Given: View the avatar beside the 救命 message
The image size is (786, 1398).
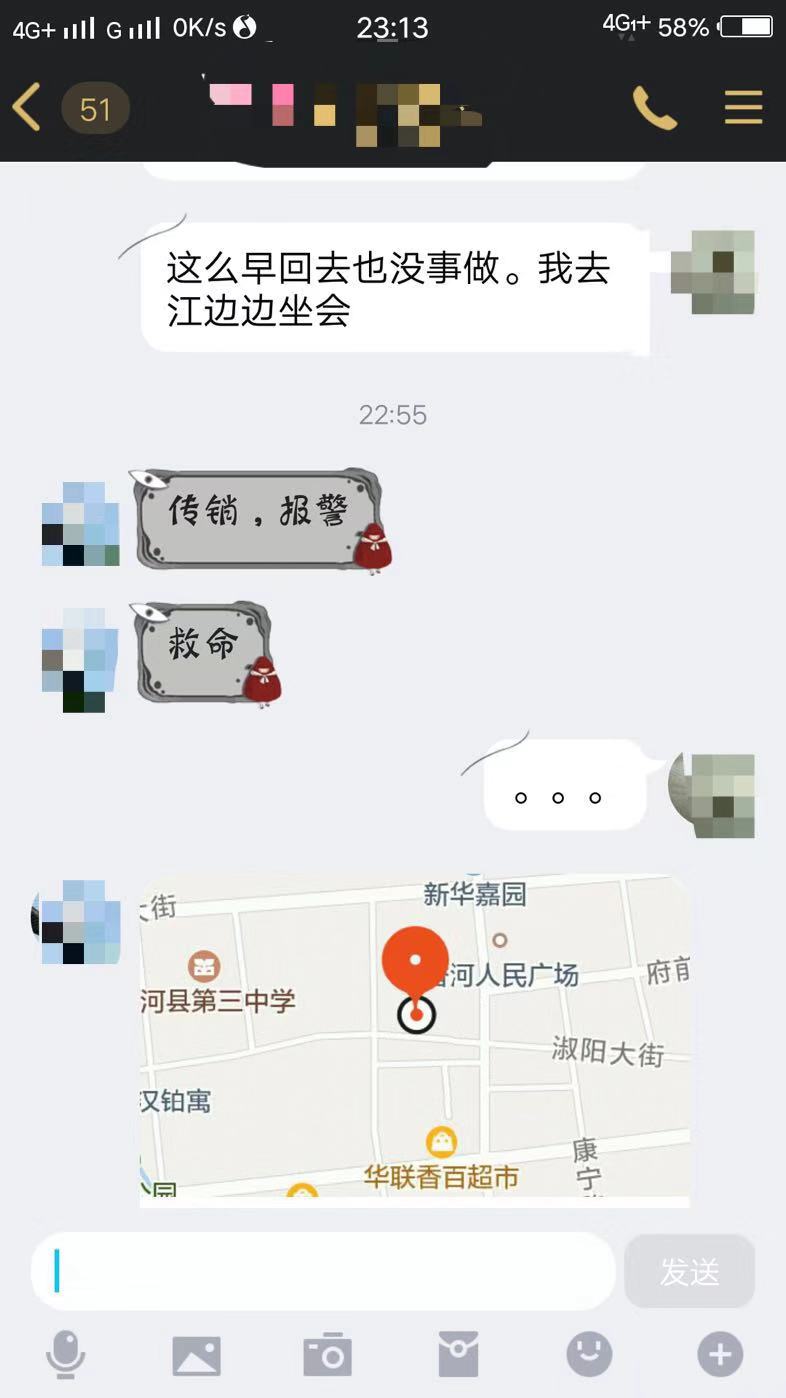Looking at the screenshot, I should point(80,659).
